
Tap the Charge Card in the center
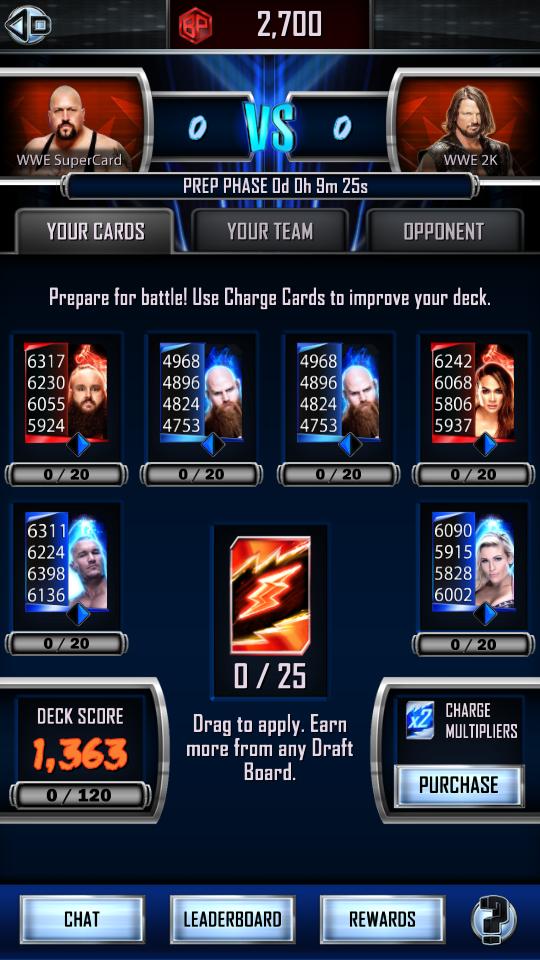[270, 596]
